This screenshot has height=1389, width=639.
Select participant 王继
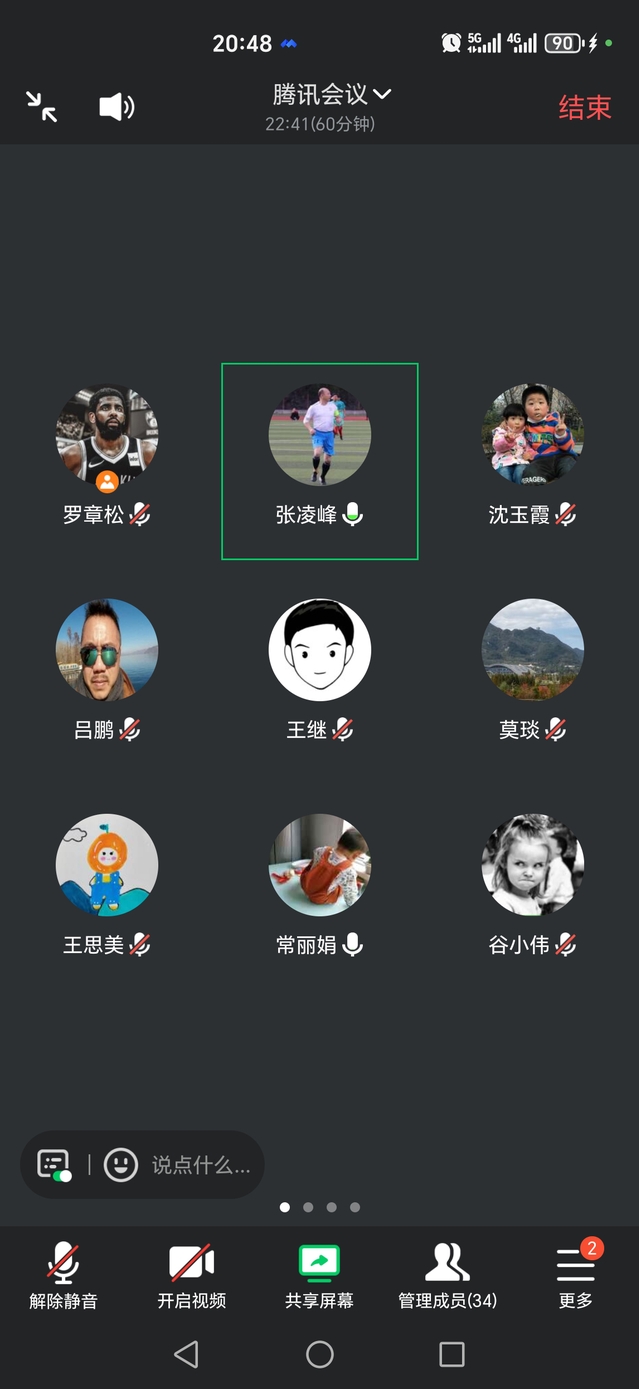tap(320, 651)
